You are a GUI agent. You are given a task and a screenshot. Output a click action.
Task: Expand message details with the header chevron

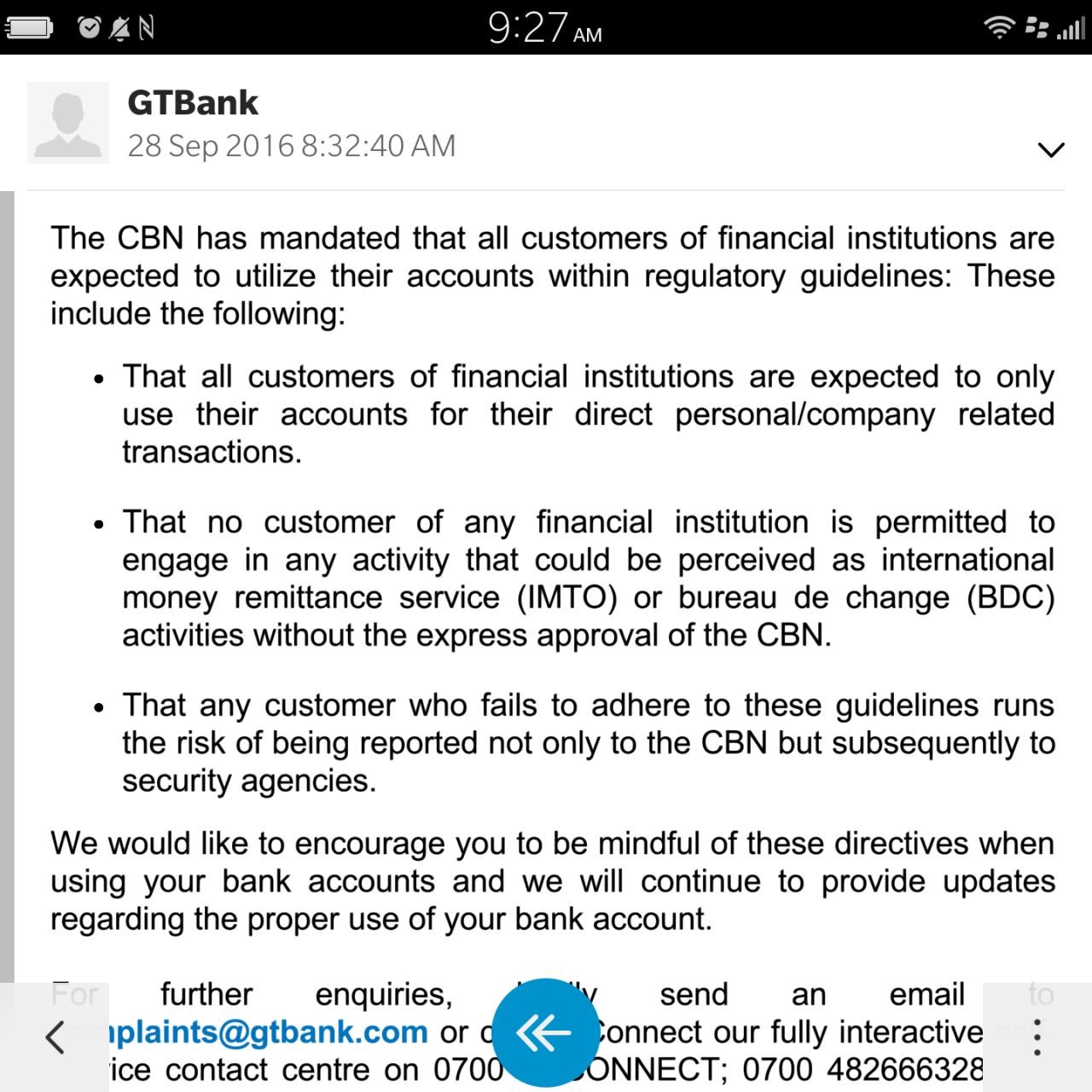1050,150
